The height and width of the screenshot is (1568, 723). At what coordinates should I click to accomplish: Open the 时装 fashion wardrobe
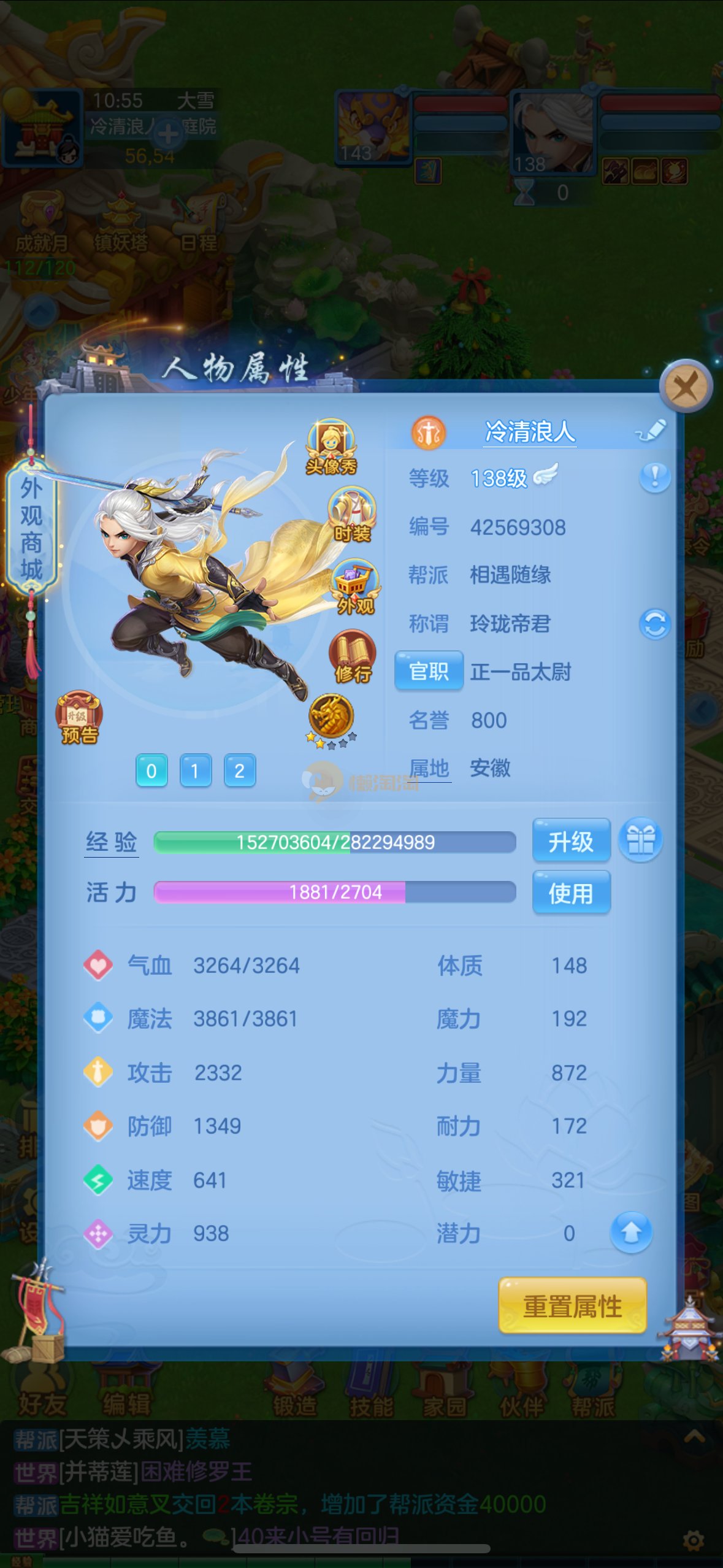tap(352, 515)
